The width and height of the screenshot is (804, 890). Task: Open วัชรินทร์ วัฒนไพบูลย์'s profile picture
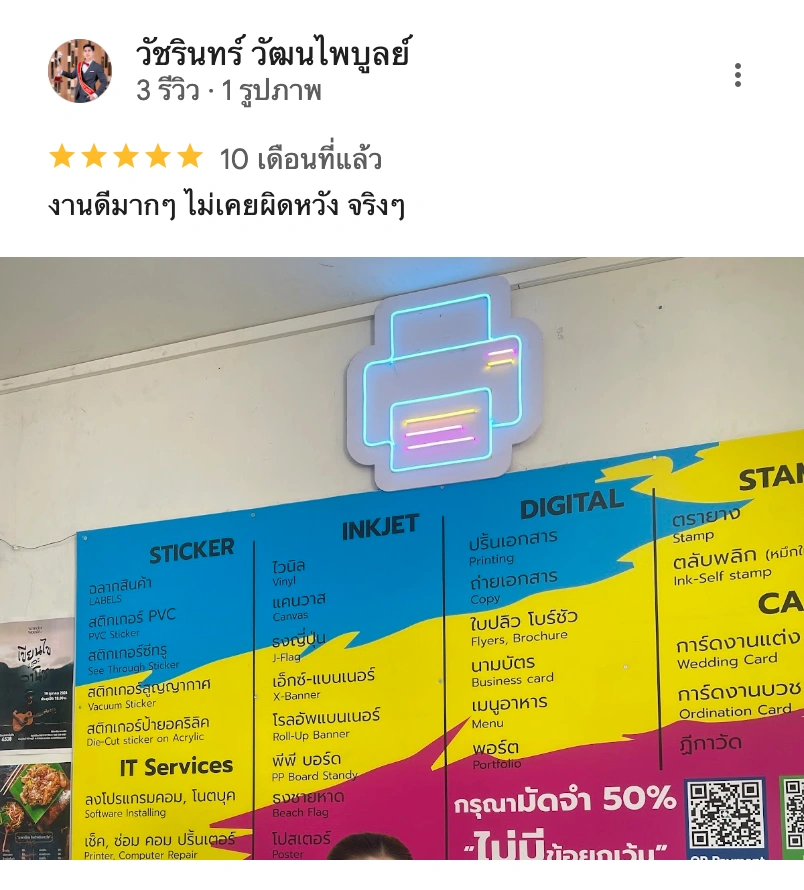click(79, 72)
